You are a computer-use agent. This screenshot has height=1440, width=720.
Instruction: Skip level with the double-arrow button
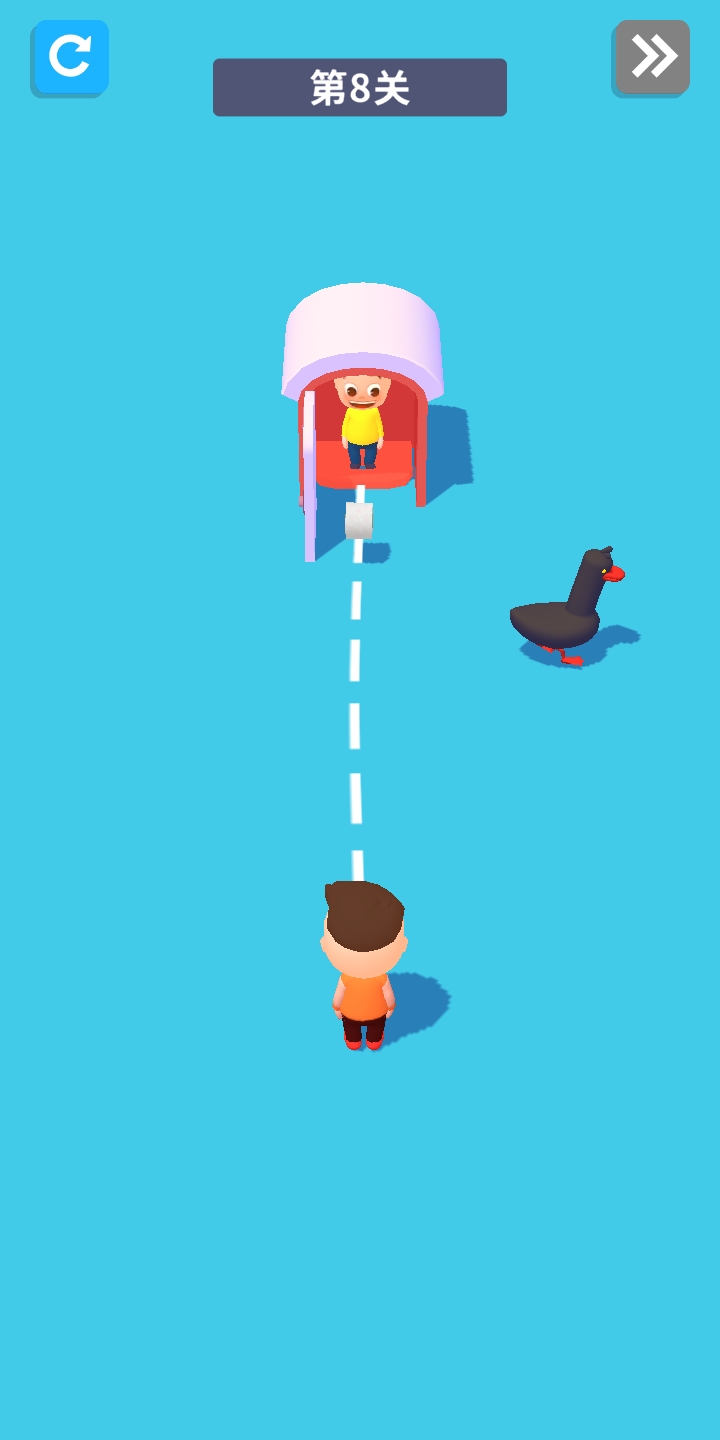652,57
